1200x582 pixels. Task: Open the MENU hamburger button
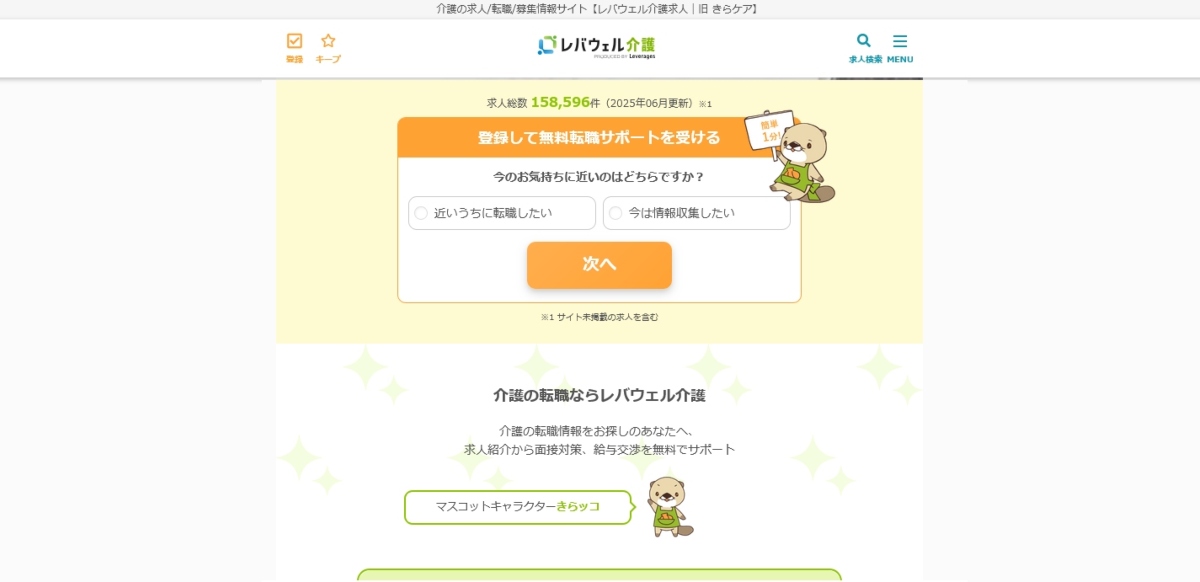pos(900,47)
